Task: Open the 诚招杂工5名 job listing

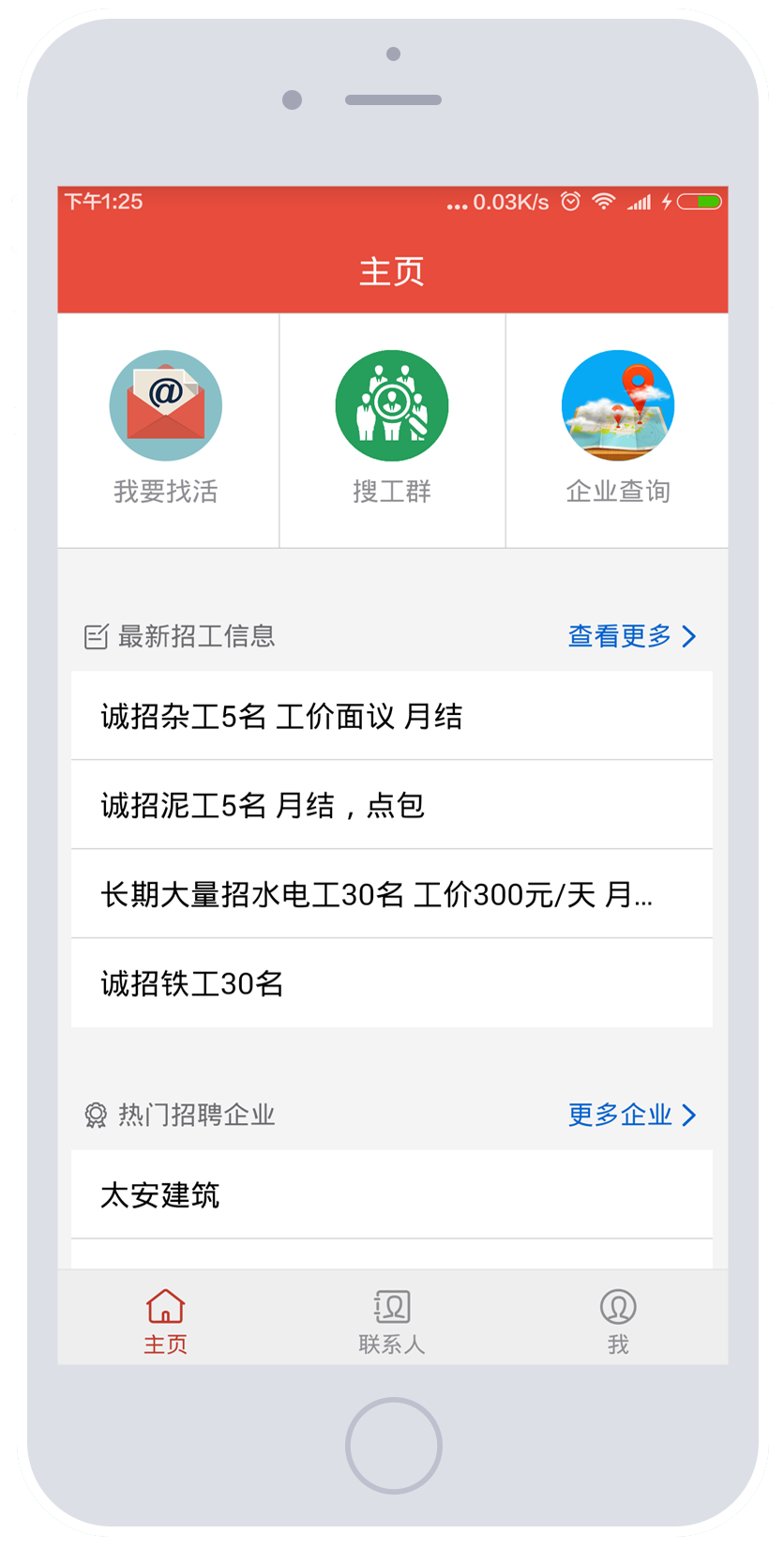Action: click(392, 716)
